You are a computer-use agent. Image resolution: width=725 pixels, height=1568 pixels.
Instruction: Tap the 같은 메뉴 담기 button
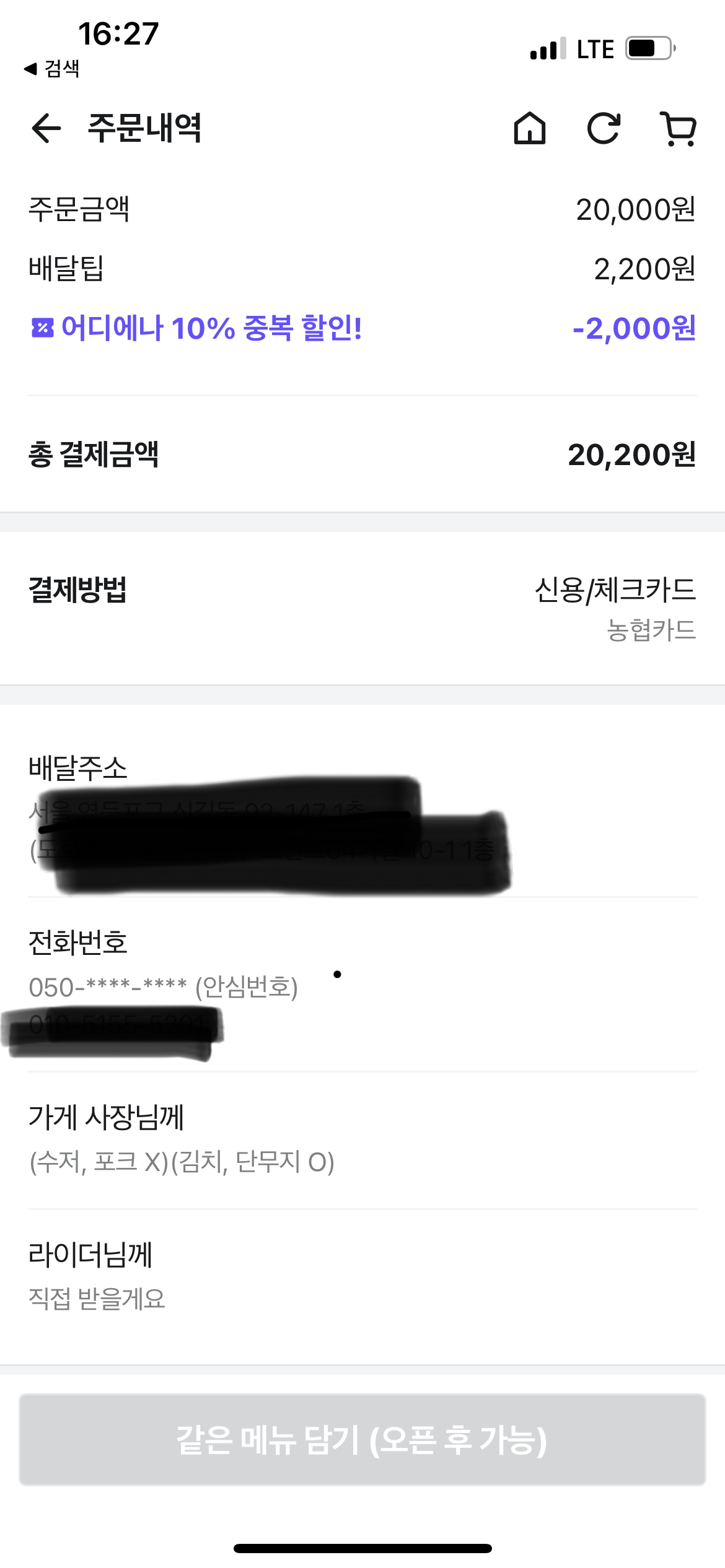tap(362, 1439)
